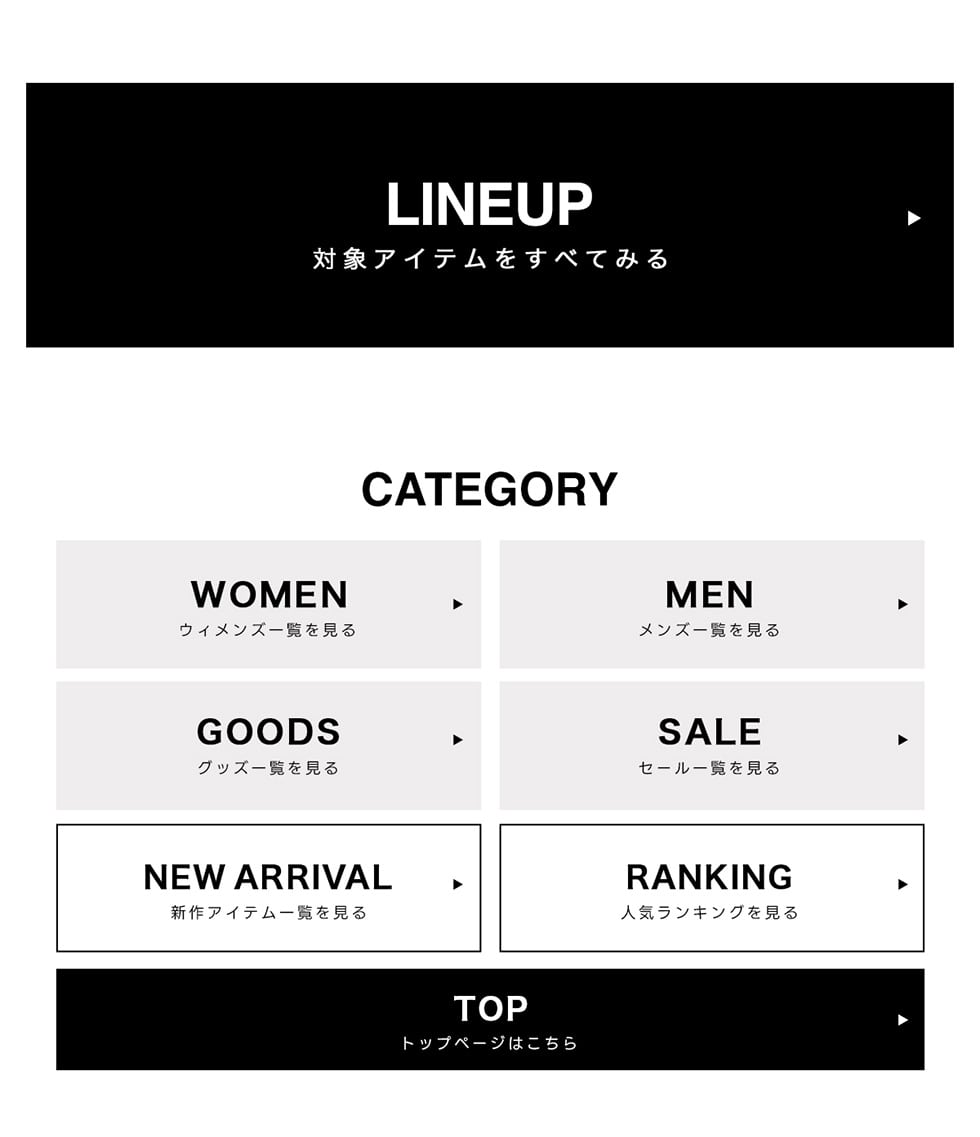Browse the SALE items list
Viewport: 980px width, 1137px height.
(711, 745)
